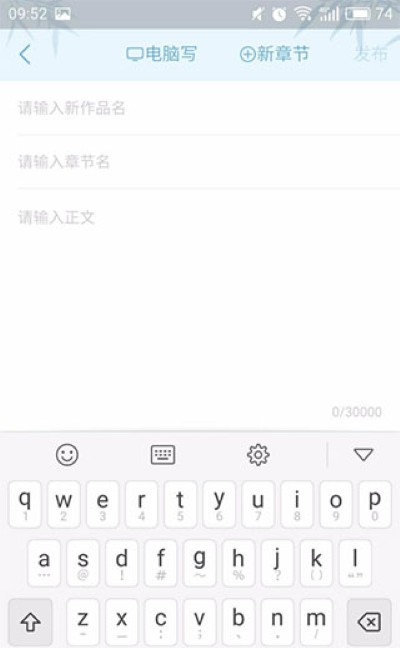Tap the 发布 publish button
Viewport: 400px width, 648px height.
click(371, 54)
